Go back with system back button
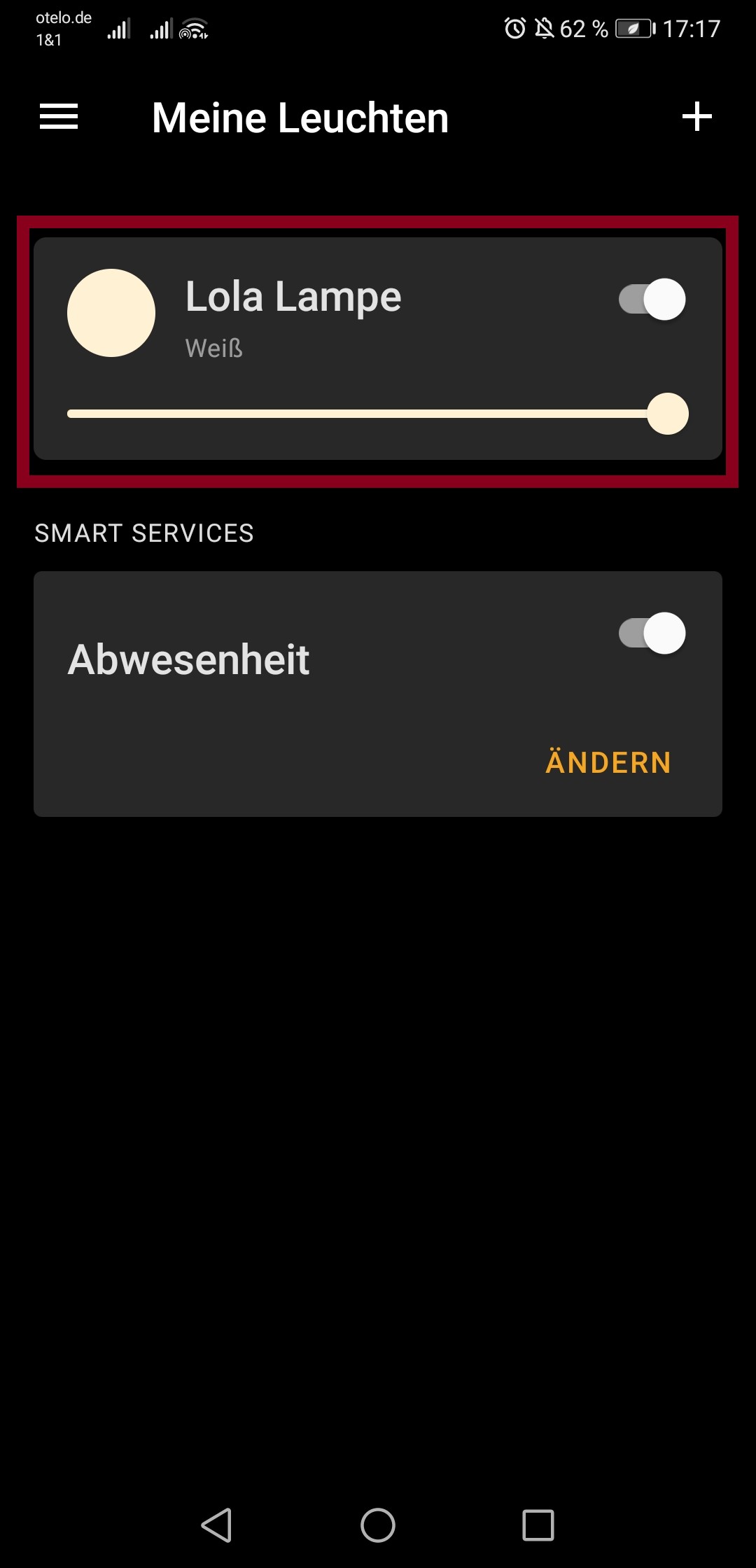 (x=217, y=1525)
